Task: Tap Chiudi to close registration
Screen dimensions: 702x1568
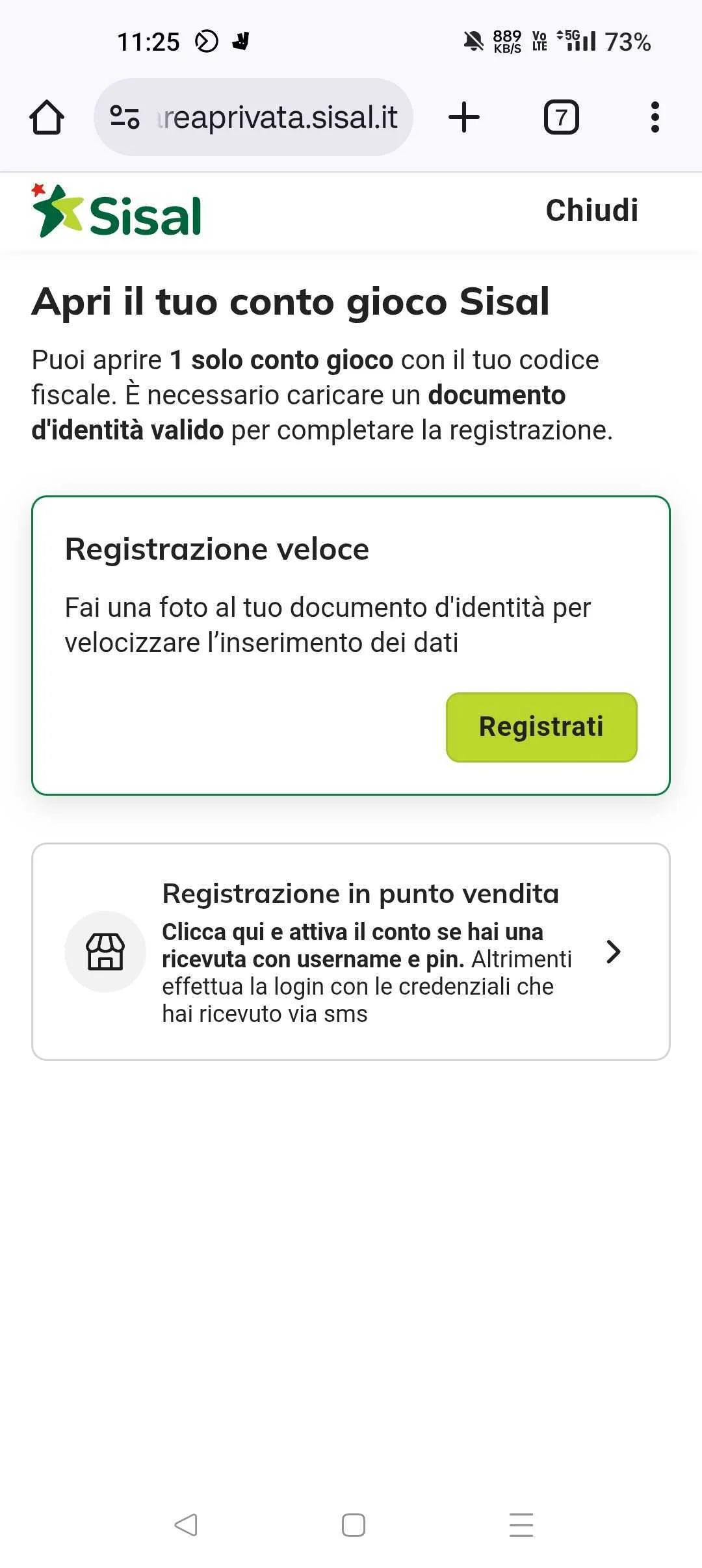Action: [x=592, y=210]
